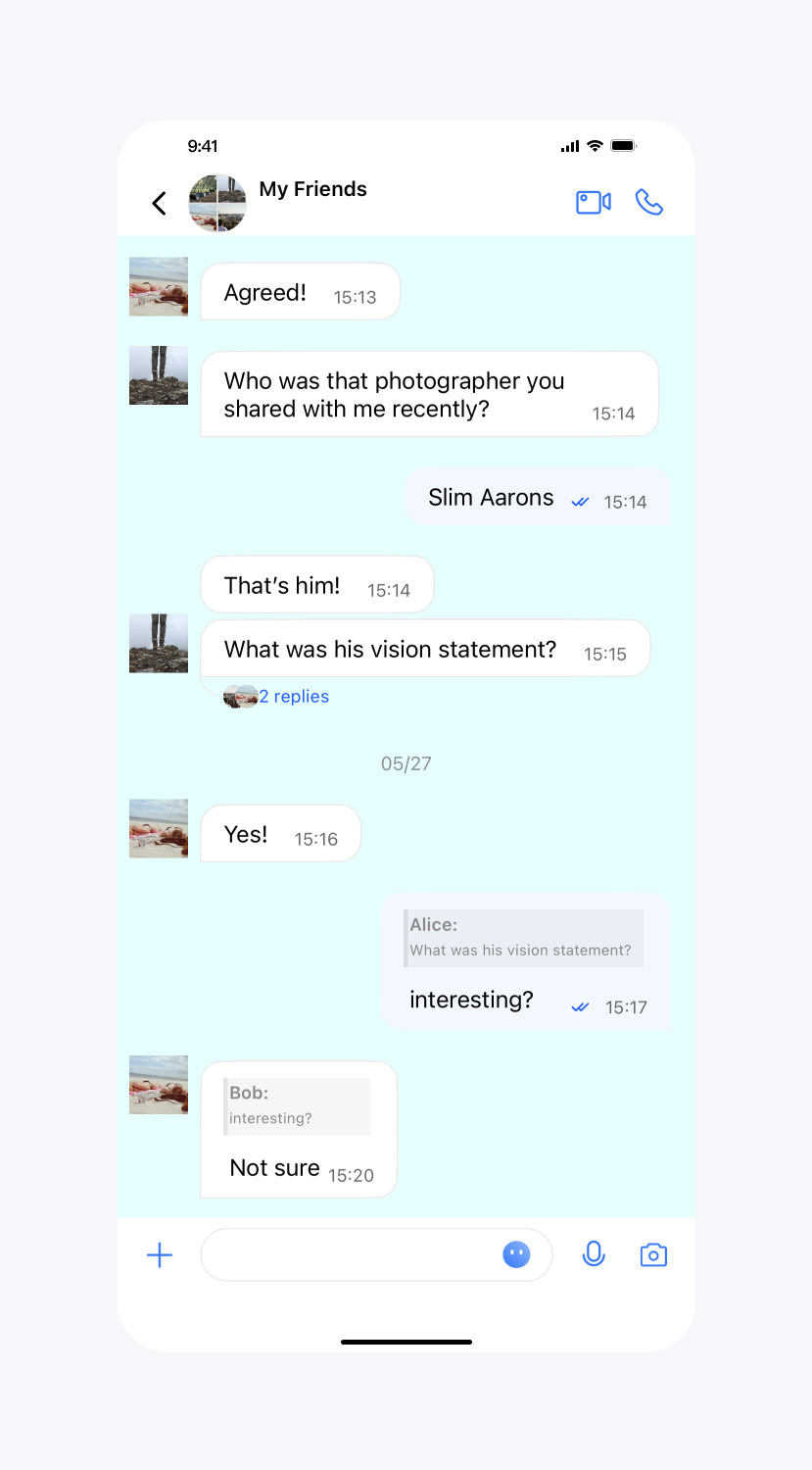Record a voice message with the microphone
812x1470 pixels.
[594, 1254]
